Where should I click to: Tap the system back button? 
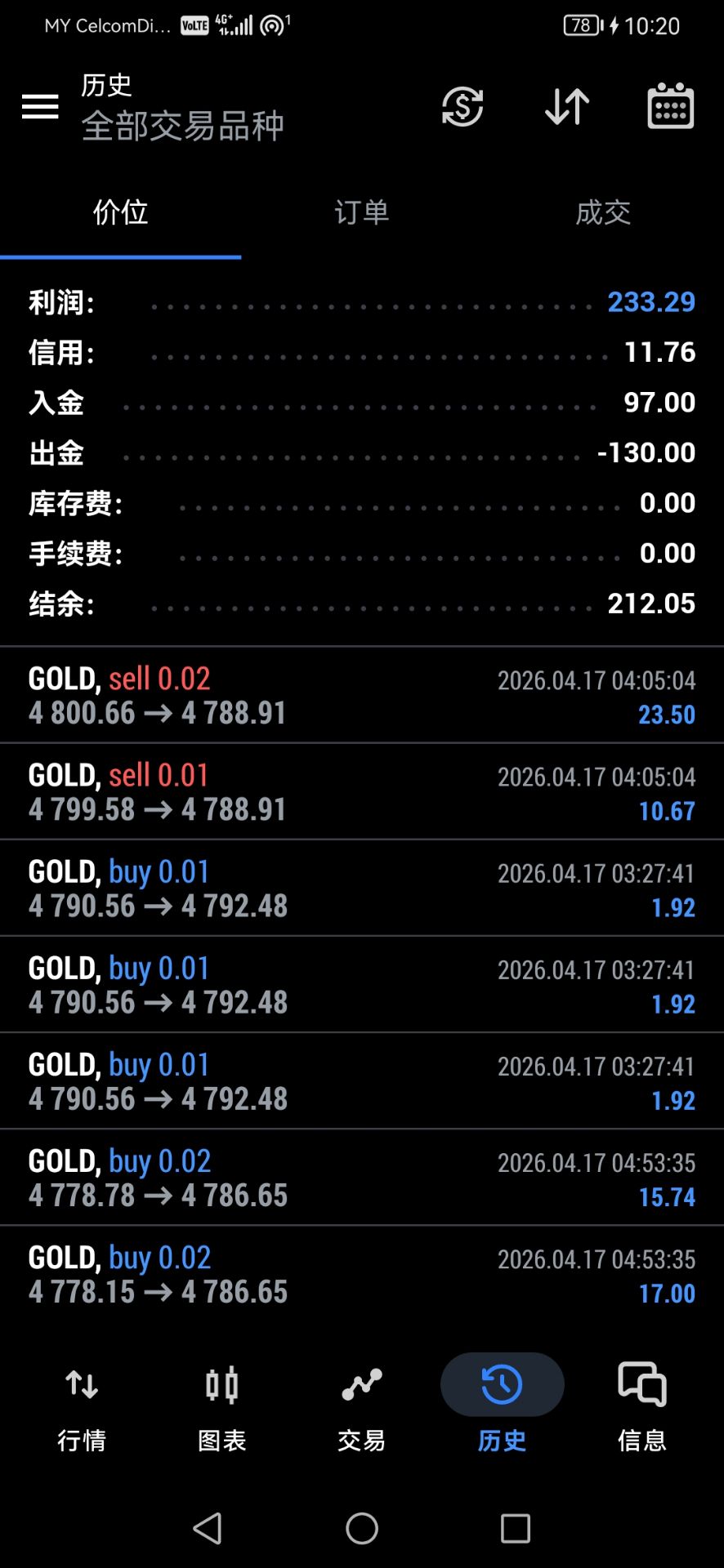pos(208,1528)
